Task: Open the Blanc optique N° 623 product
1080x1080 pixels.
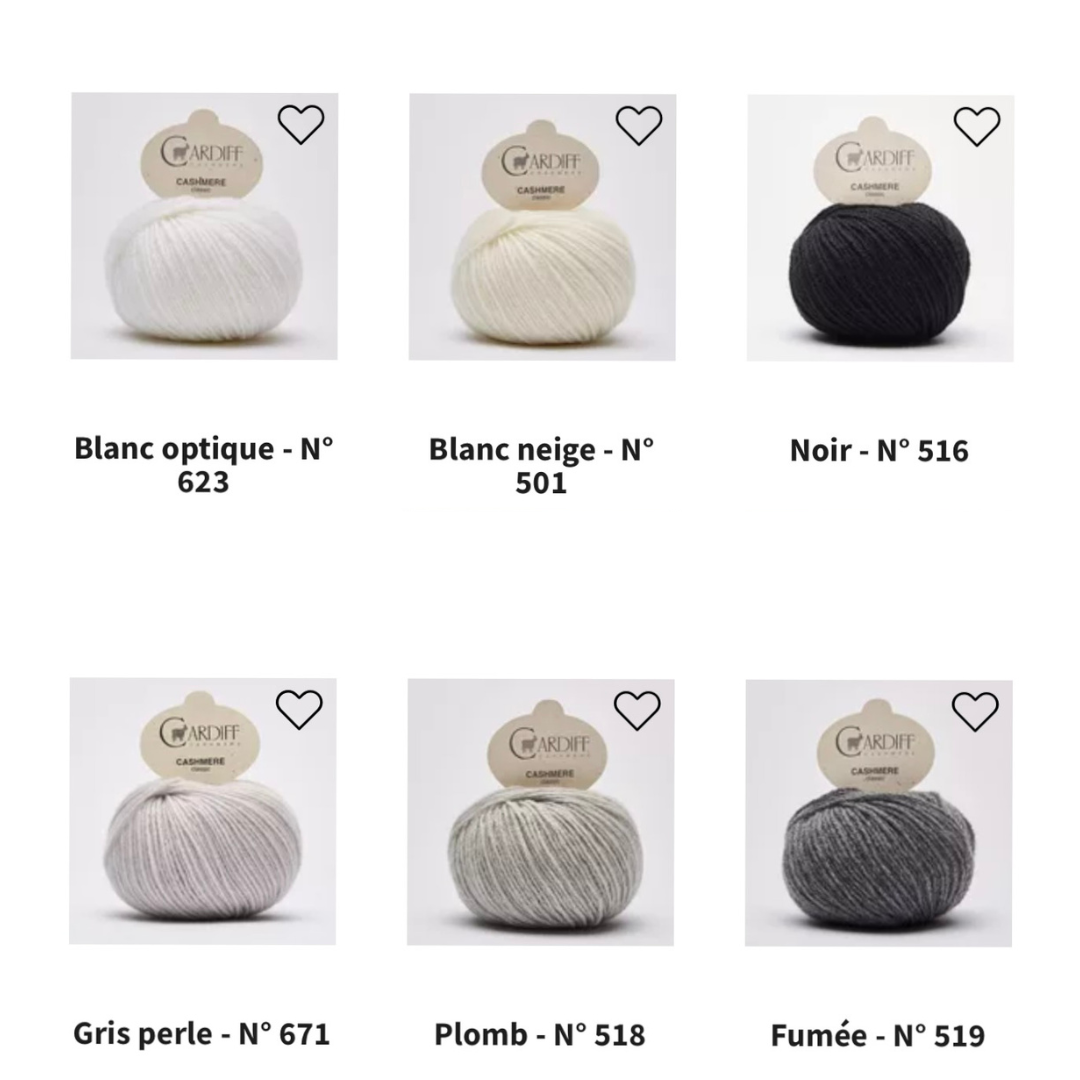Action: pos(203,250)
